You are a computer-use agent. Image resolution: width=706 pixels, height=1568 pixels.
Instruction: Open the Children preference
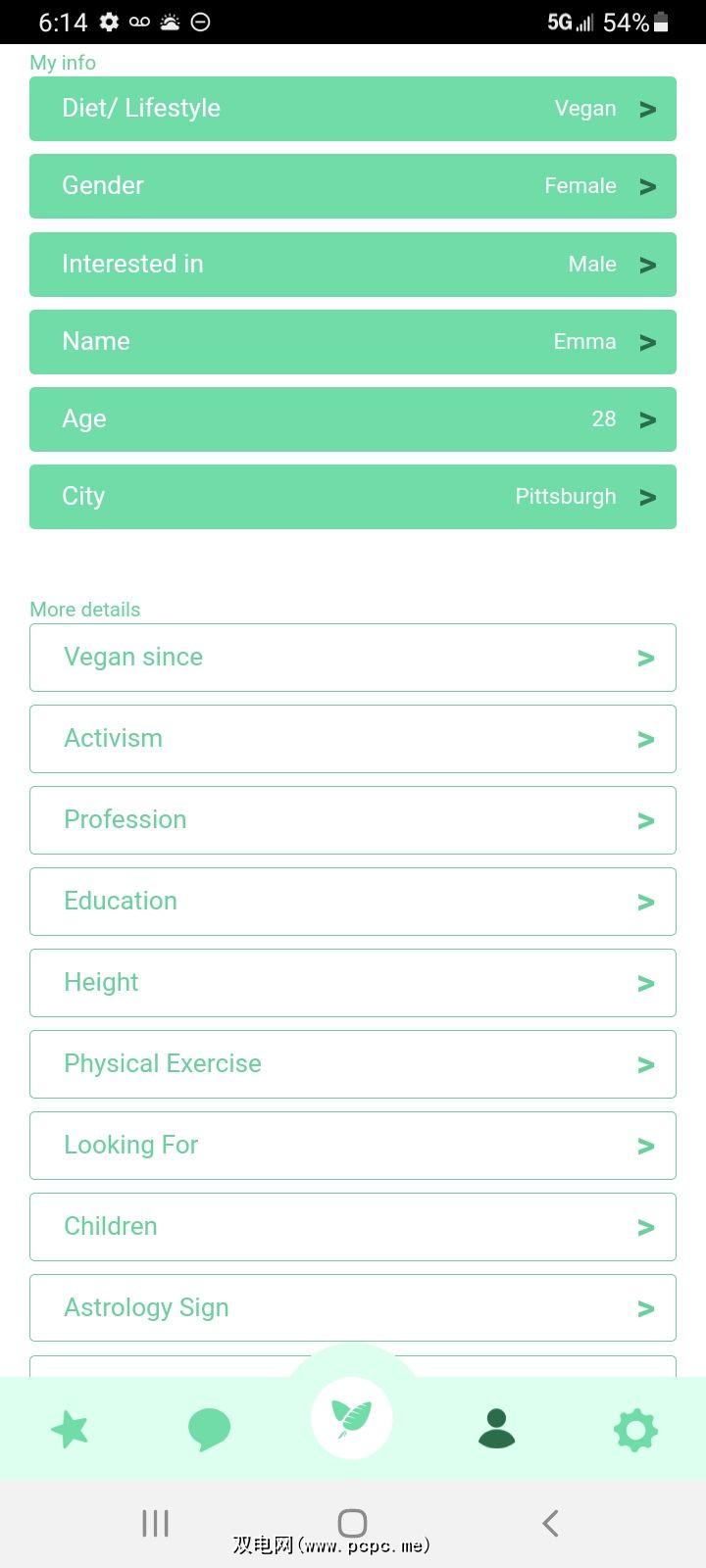(353, 1227)
